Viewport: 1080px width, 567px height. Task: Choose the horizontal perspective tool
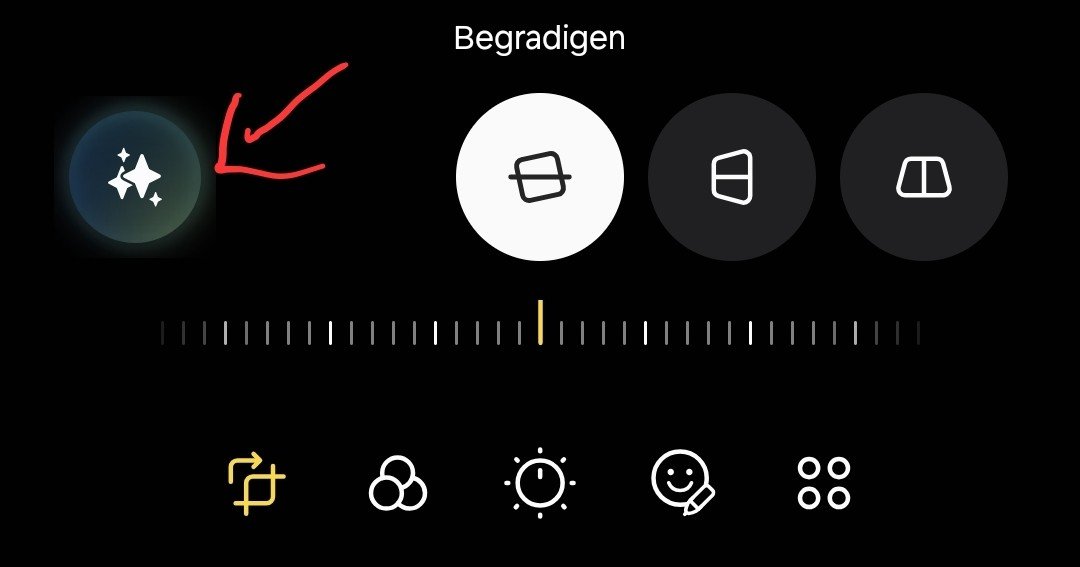click(x=731, y=178)
